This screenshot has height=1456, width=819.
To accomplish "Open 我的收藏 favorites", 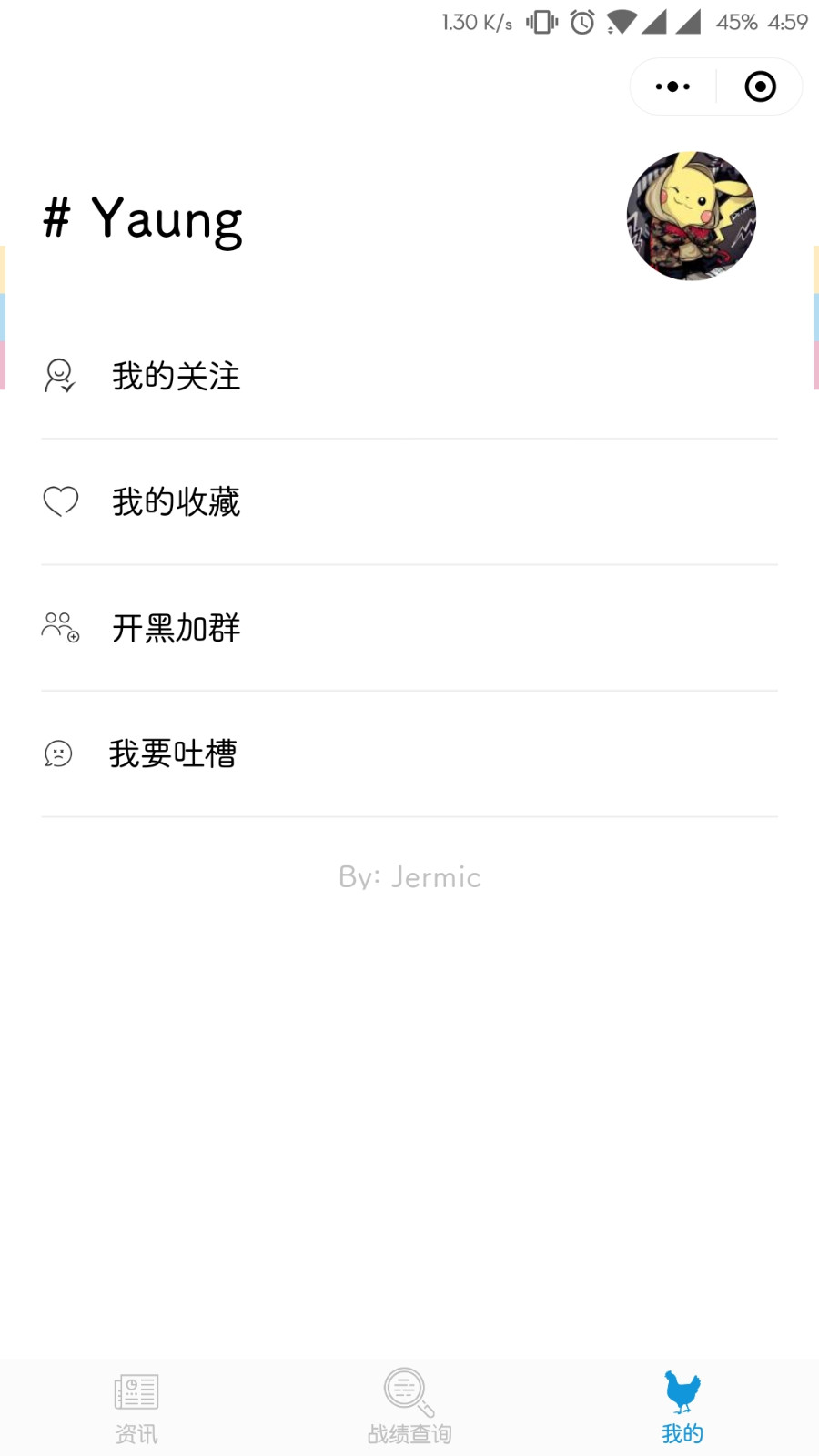I will [409, 501].
